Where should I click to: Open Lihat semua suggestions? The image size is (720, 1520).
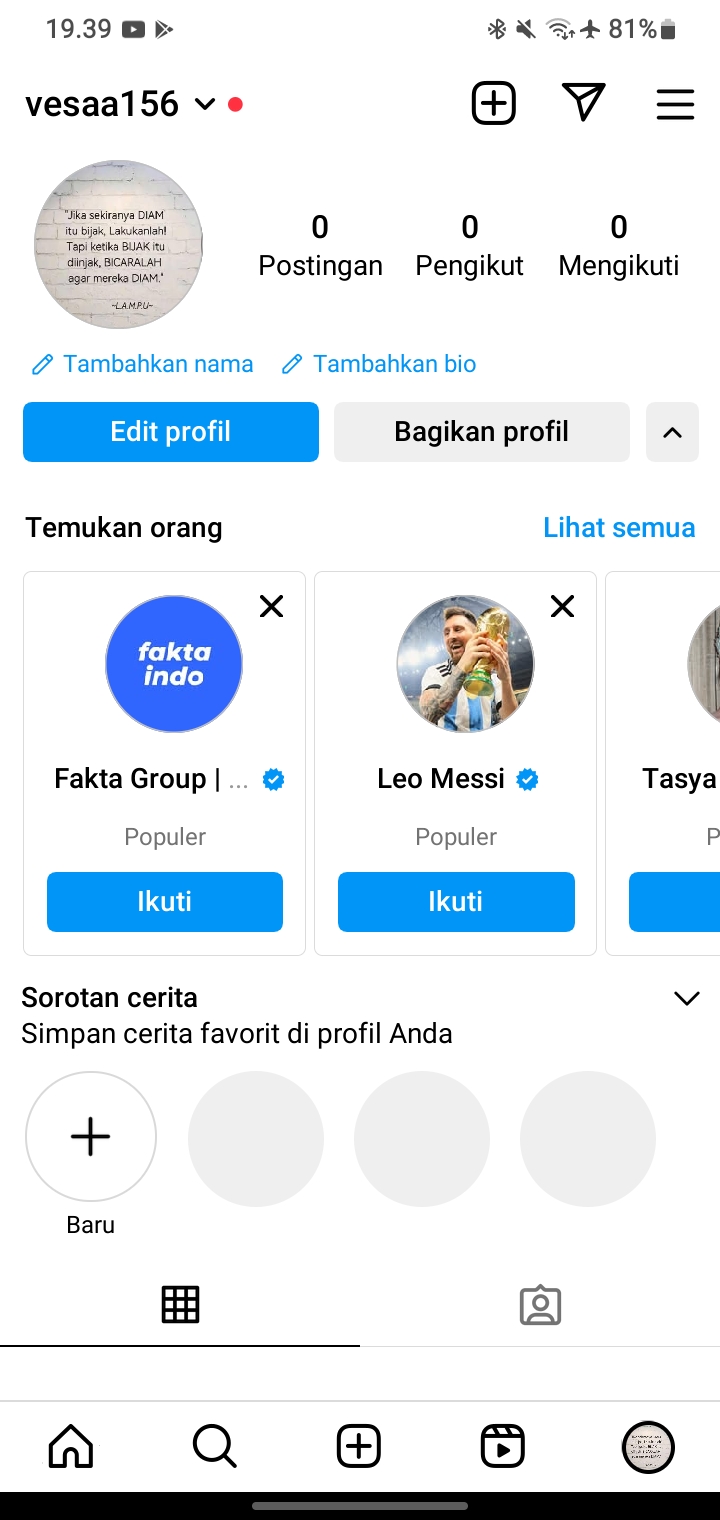click(618, 528)
